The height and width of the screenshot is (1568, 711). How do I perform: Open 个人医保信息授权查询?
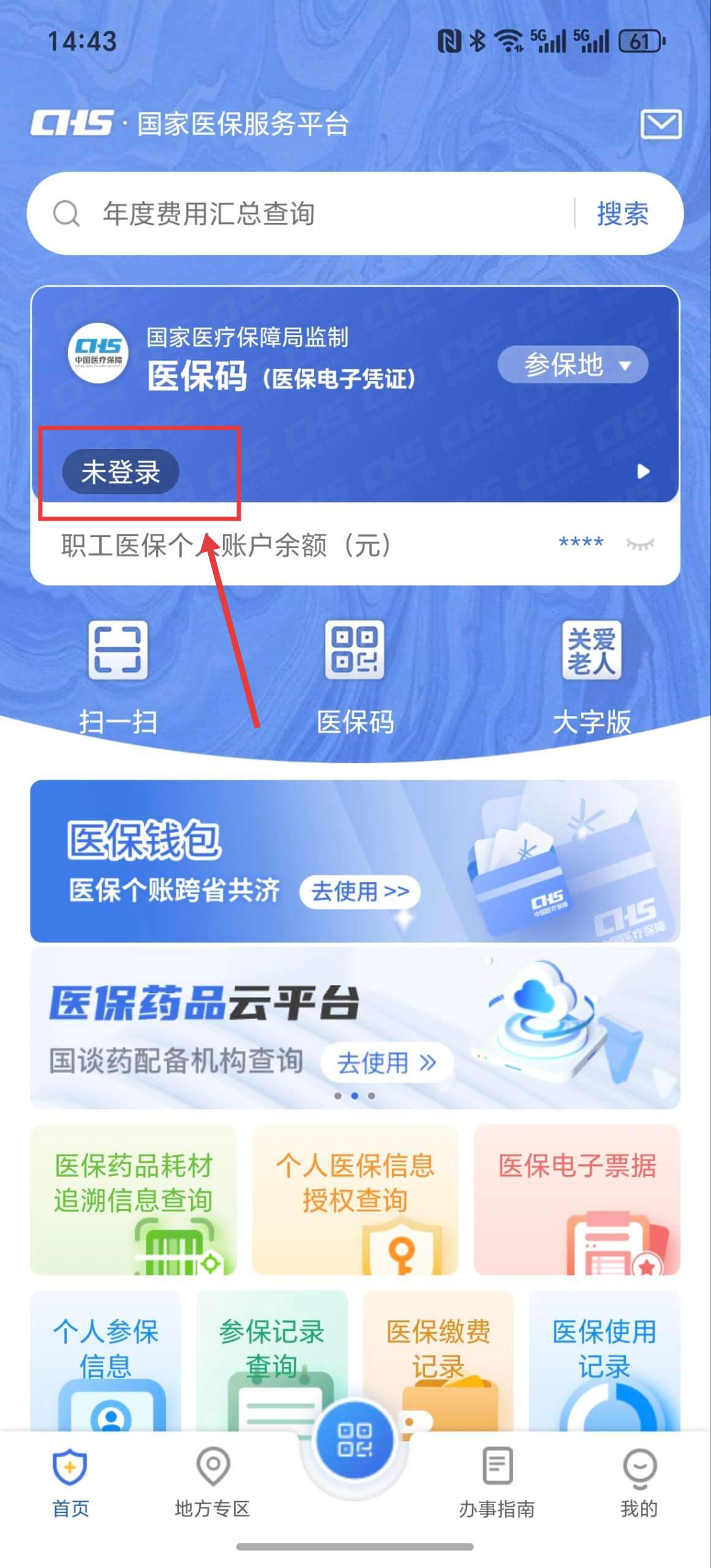pos(355,1199)
